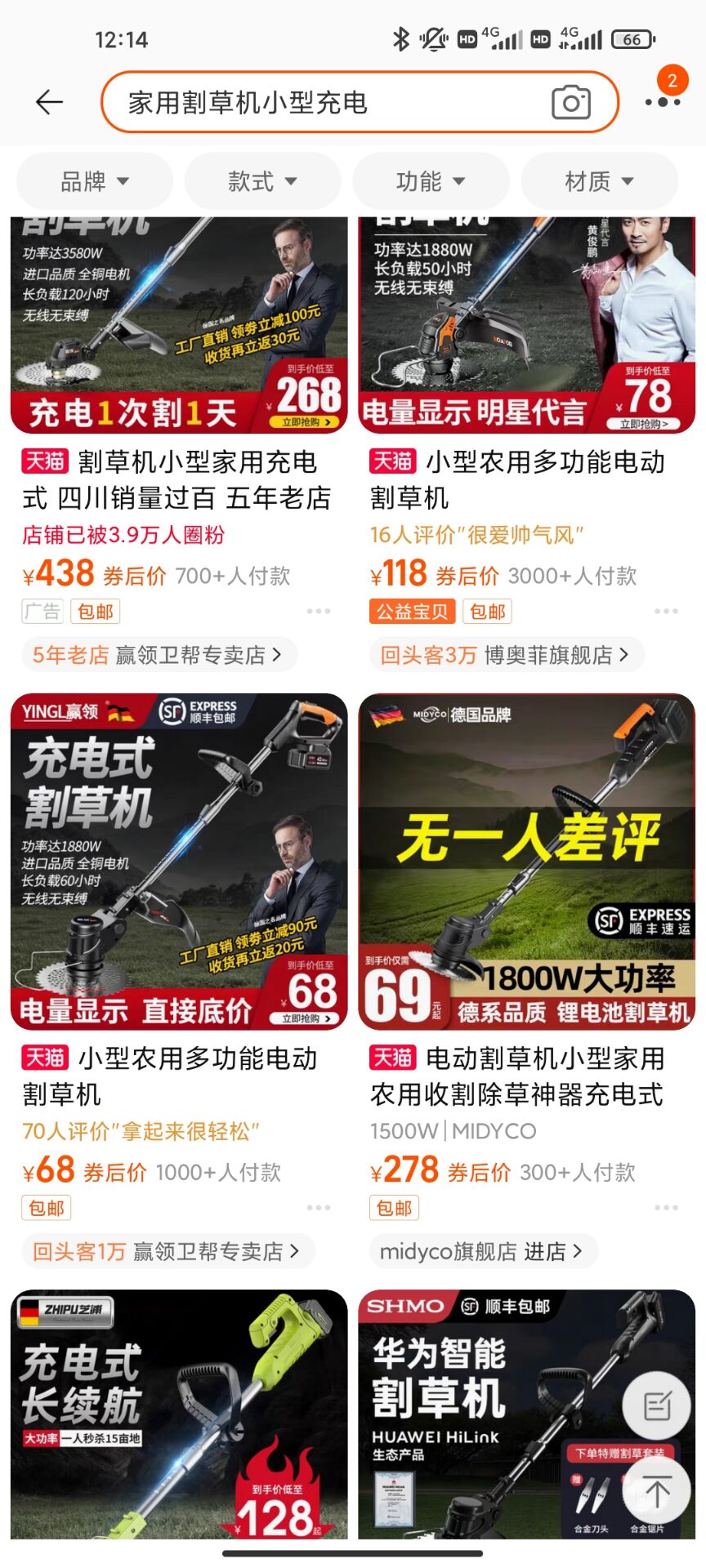Visit the 回头客1万 赢领卫帮专卖店 shop link
706x1568 pixels.
(167, 1251)
